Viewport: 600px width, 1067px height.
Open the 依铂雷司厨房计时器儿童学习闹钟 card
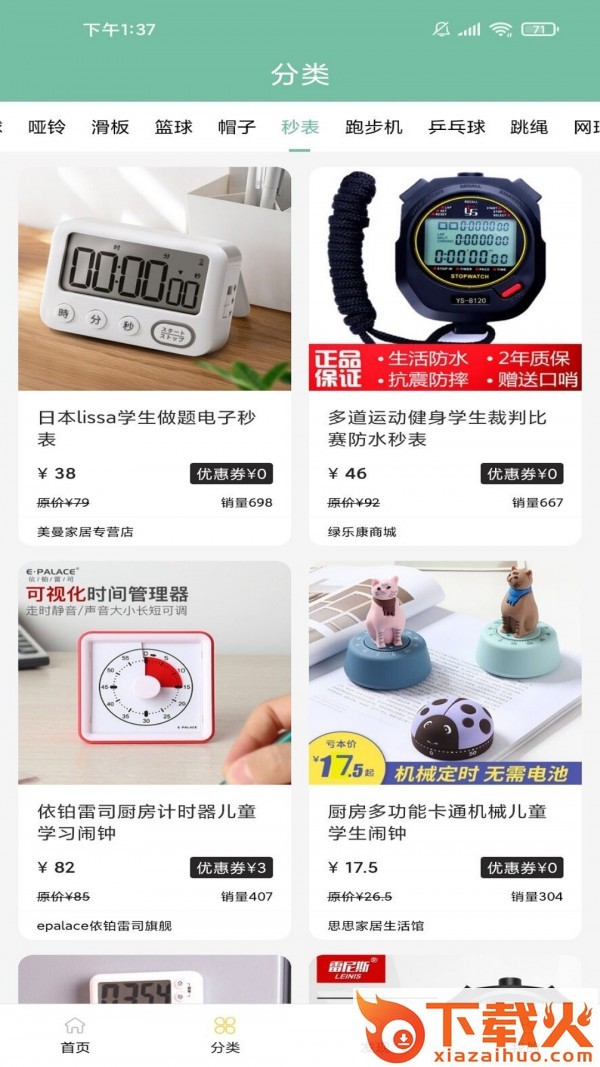tap(155, 750)
